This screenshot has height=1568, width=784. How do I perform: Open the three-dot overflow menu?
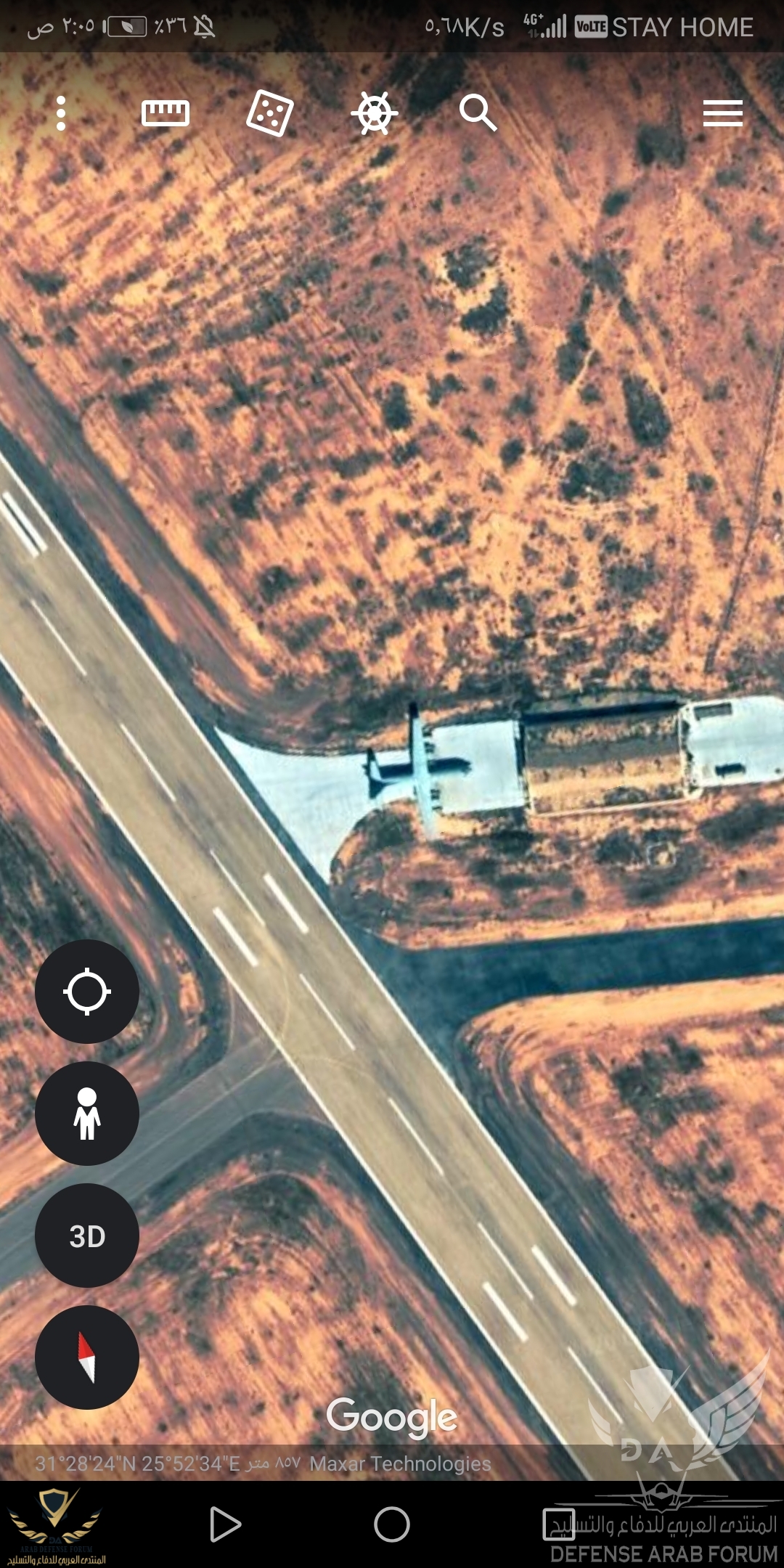[61, 113]
